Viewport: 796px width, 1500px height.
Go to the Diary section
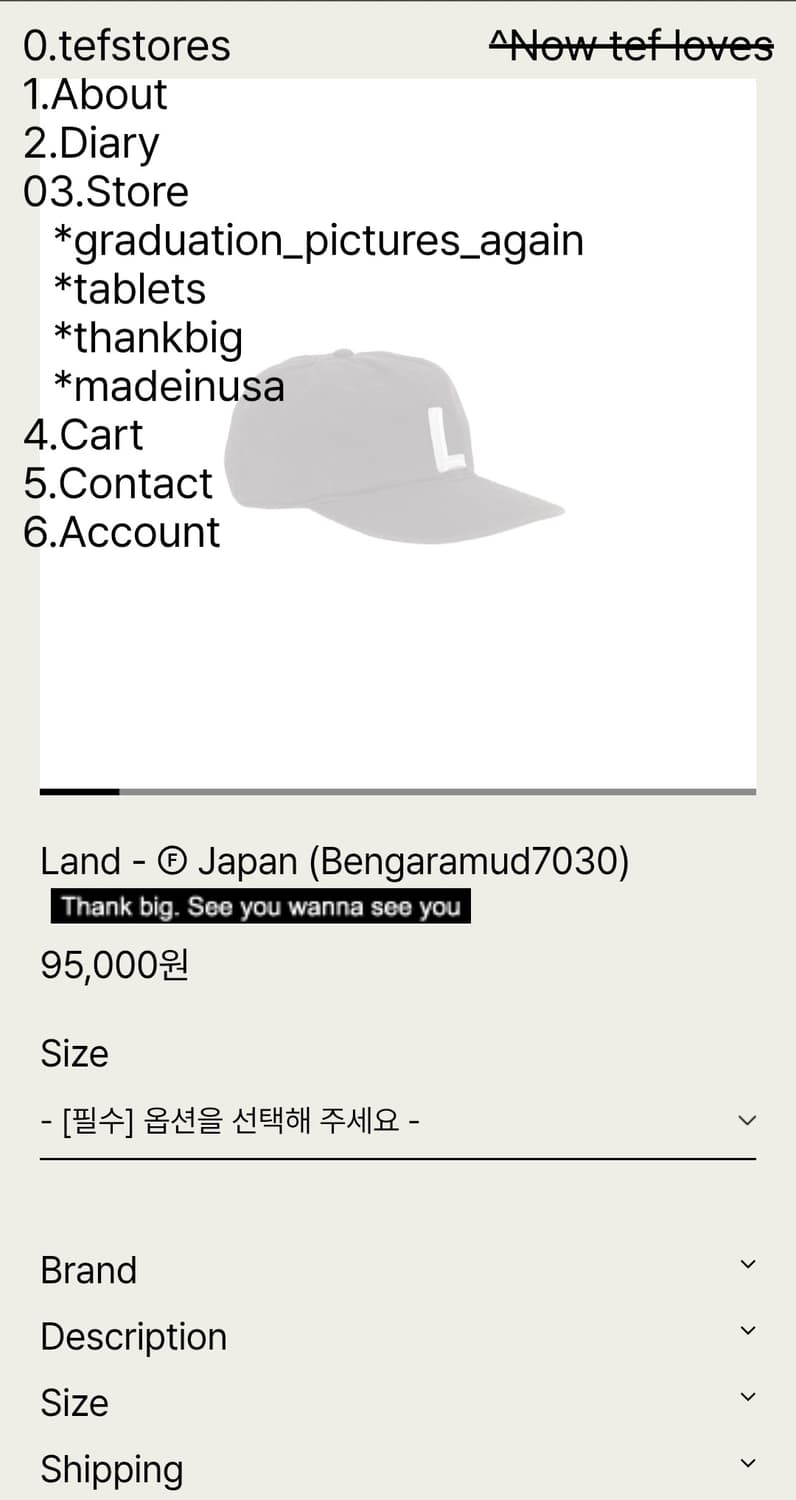coord(91,142)
